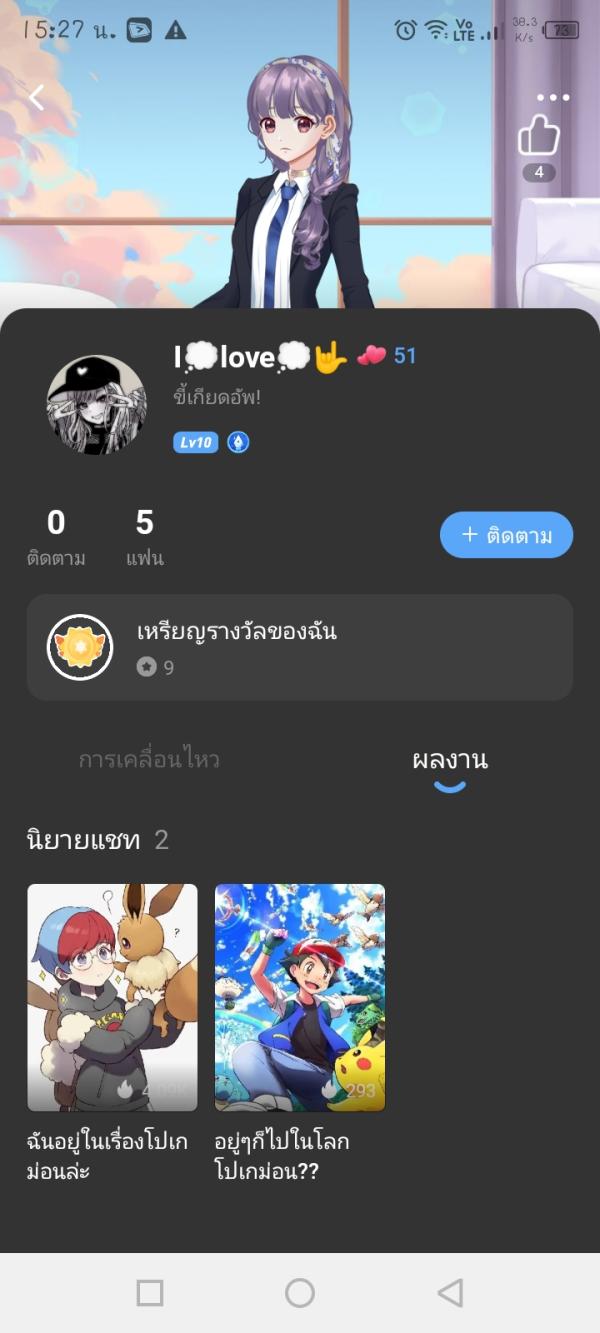Viewport: 600px width, 1333px height.
Task: Like this profile with the thumbs-up icon
Action: tap(539, 136)
